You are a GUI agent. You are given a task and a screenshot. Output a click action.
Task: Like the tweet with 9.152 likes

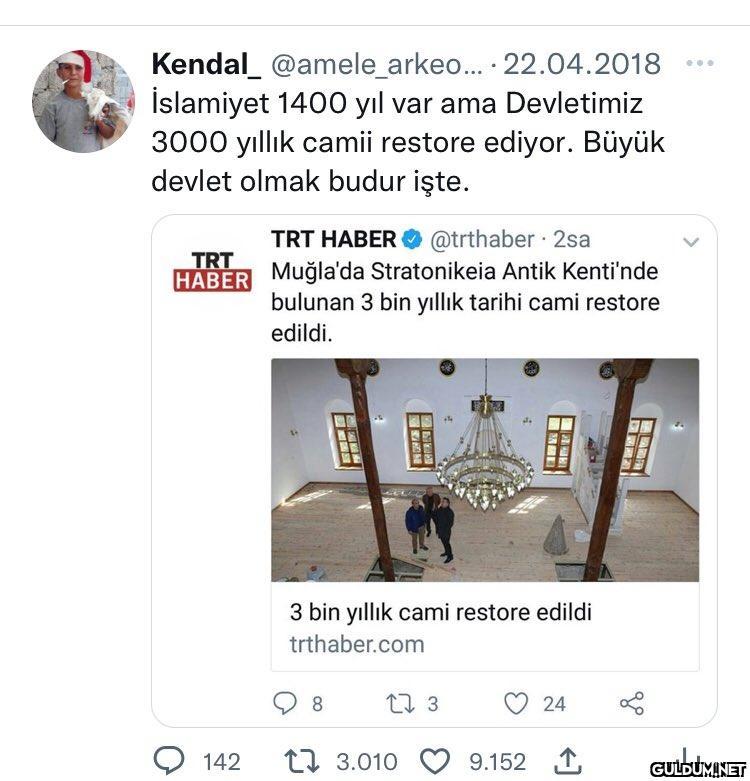(434, 761)
